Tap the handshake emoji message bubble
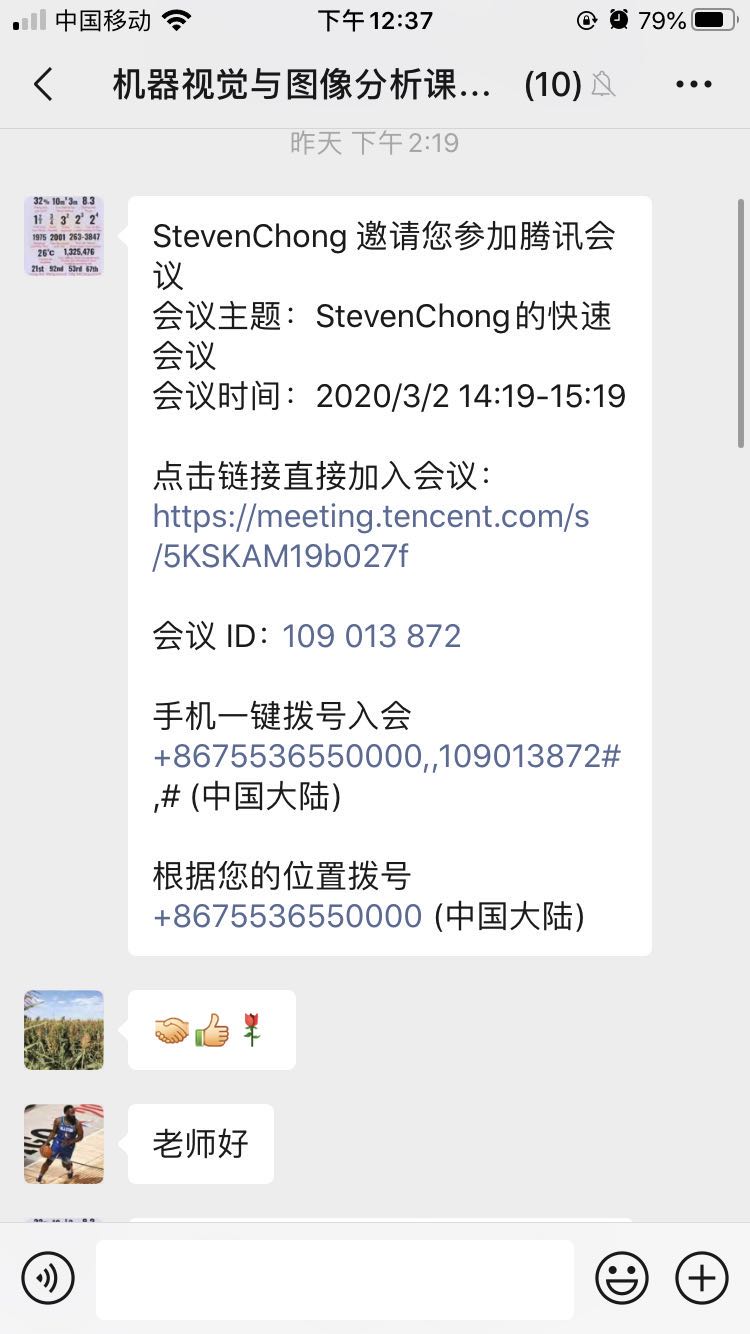 (x=210, y=1028)
